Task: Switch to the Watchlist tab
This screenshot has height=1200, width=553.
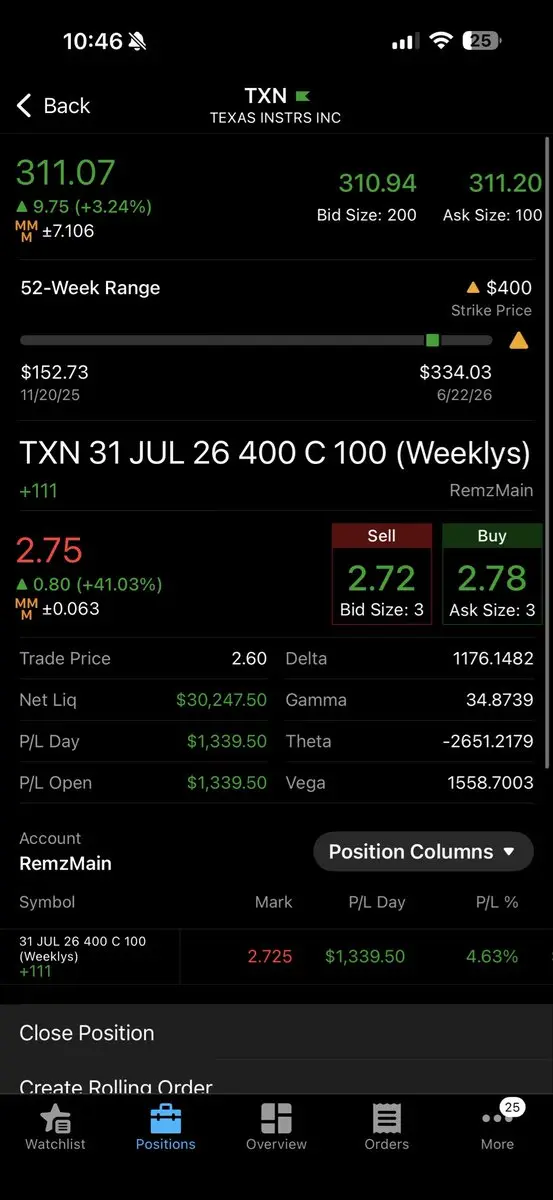Action: click(55, 1128)
